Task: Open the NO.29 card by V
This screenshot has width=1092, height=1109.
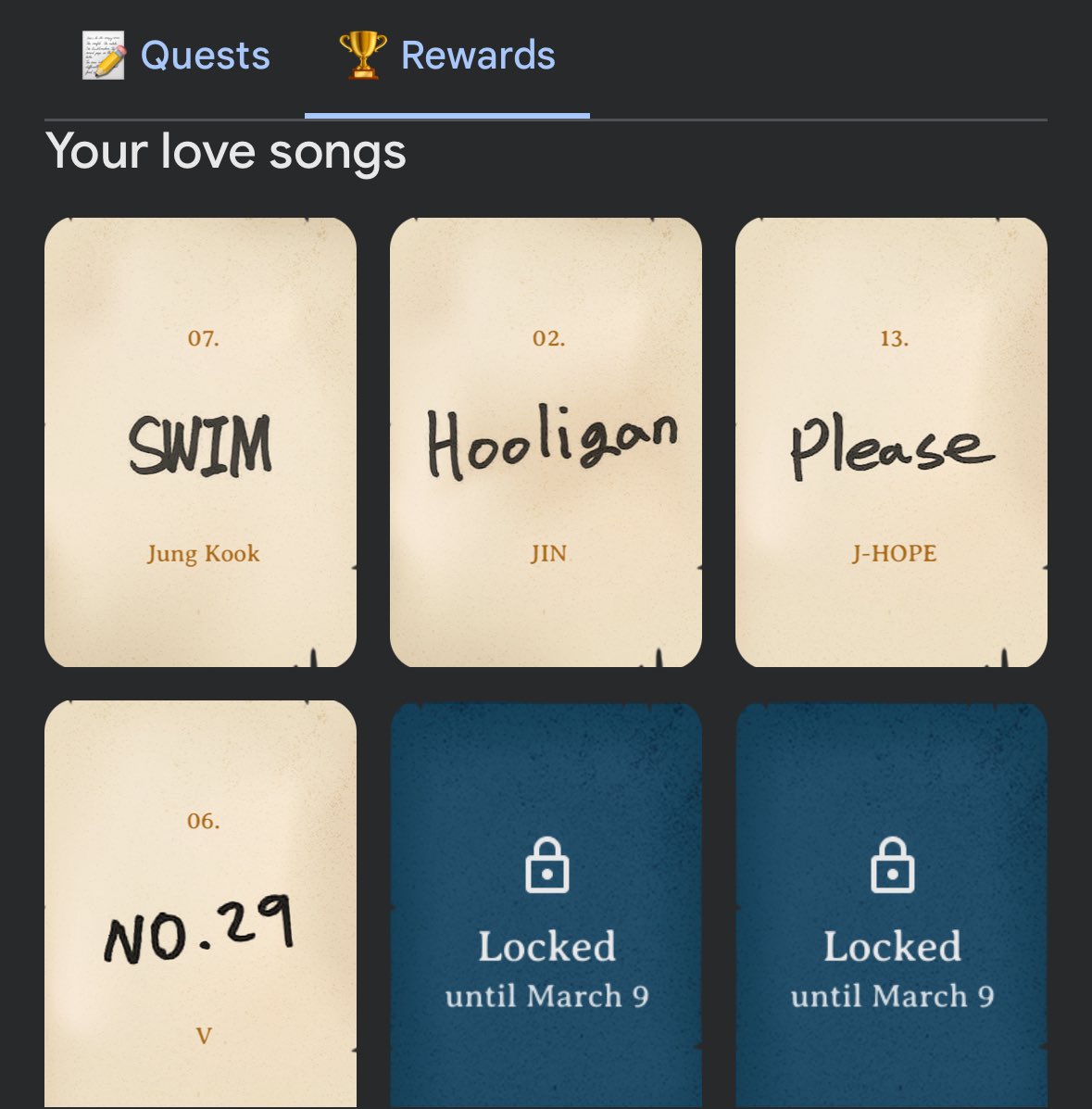Action: (200, 904)
